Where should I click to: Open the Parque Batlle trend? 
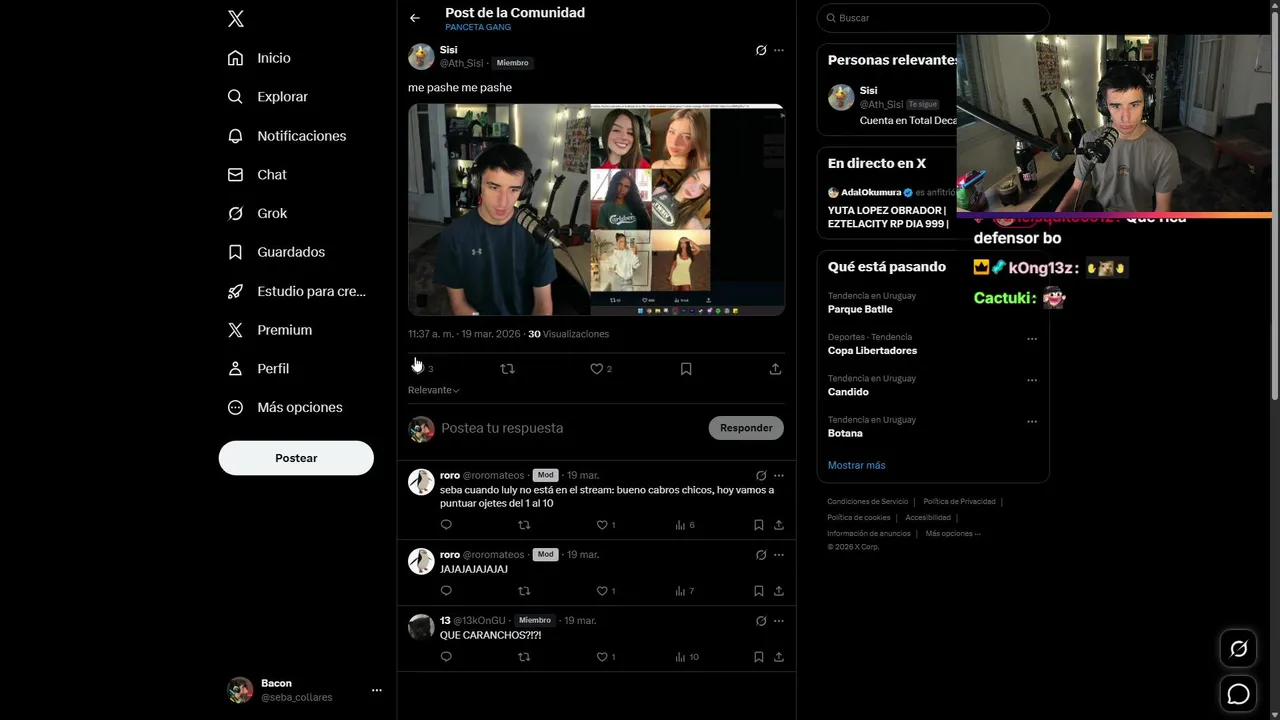click(860, 309)
